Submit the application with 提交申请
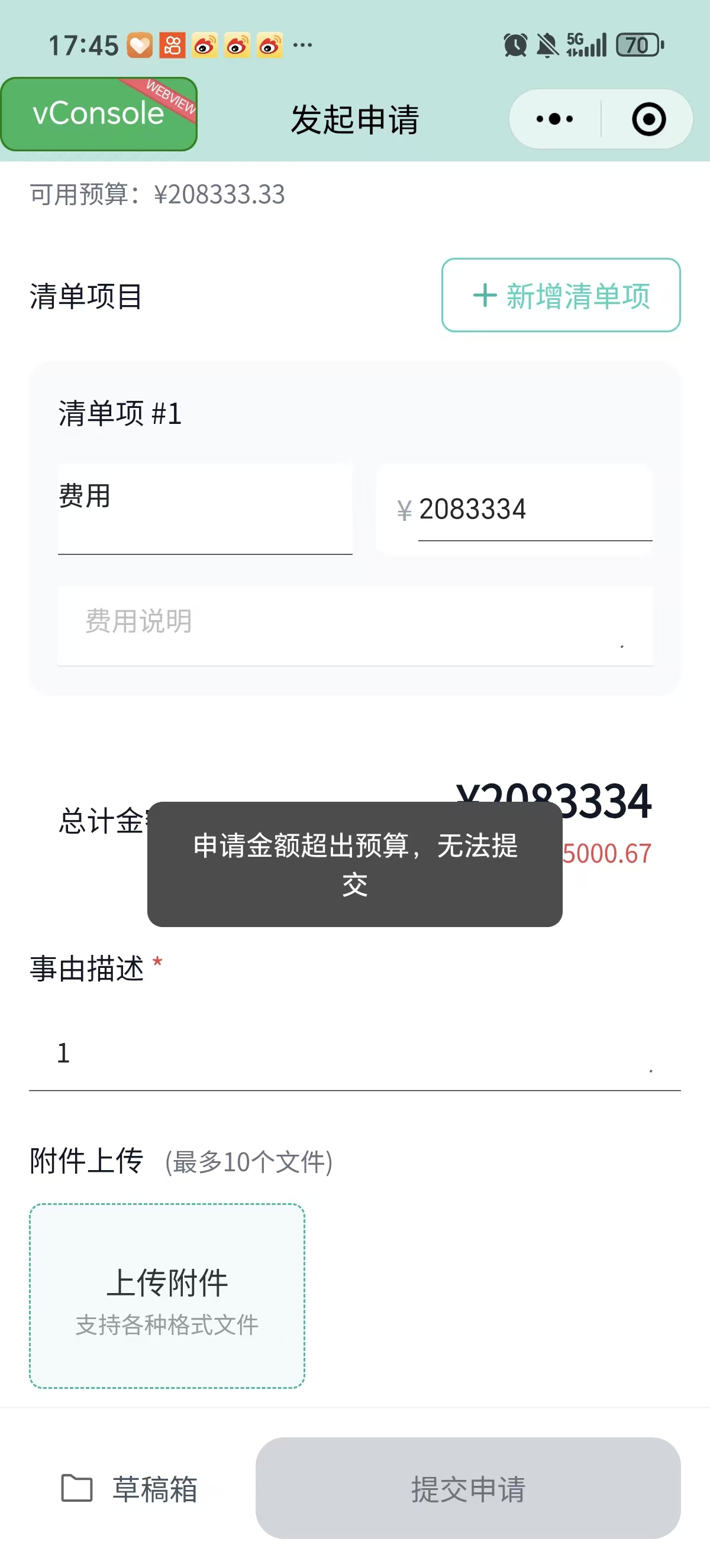This screenshot has width=710, height=1568. point(467,1489)
